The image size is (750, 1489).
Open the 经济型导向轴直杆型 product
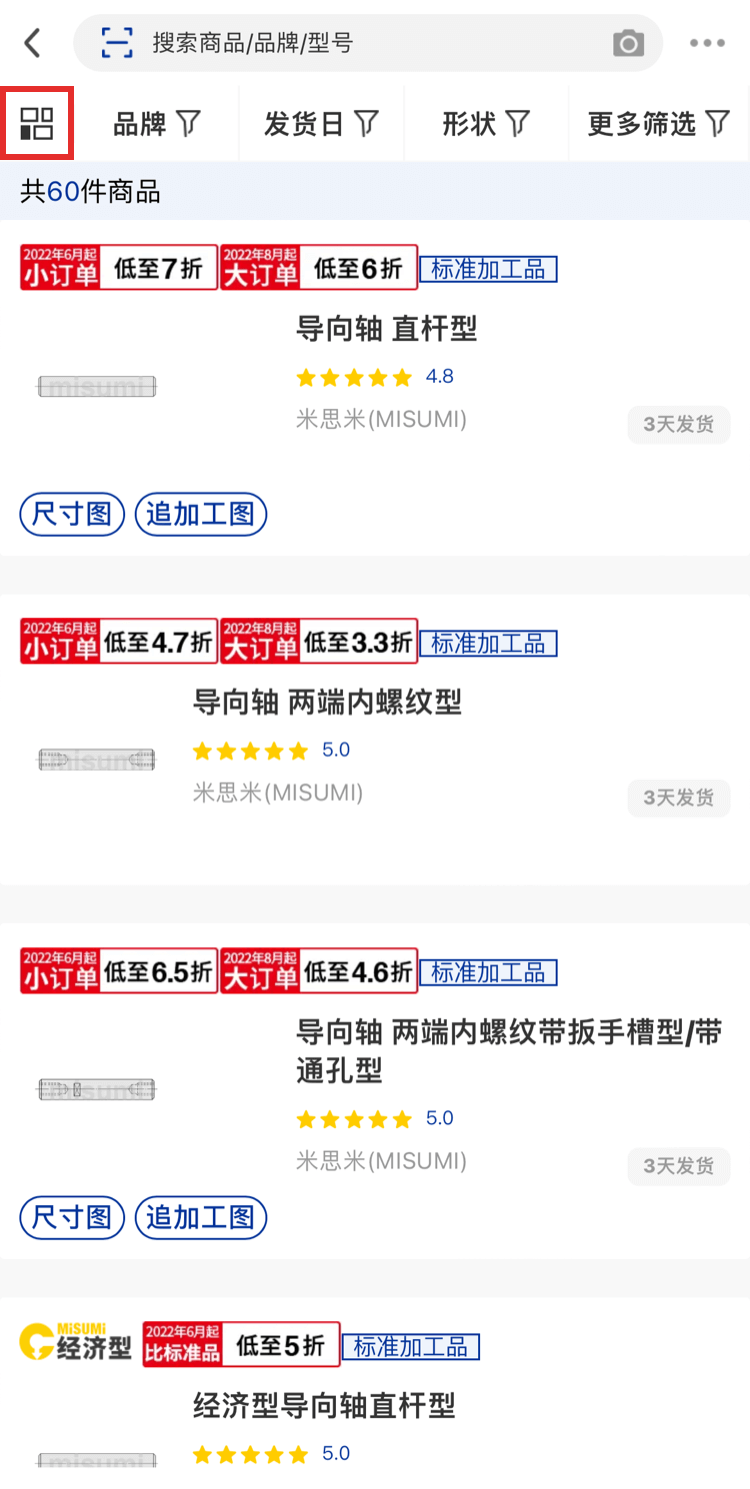pos(324,1406)
